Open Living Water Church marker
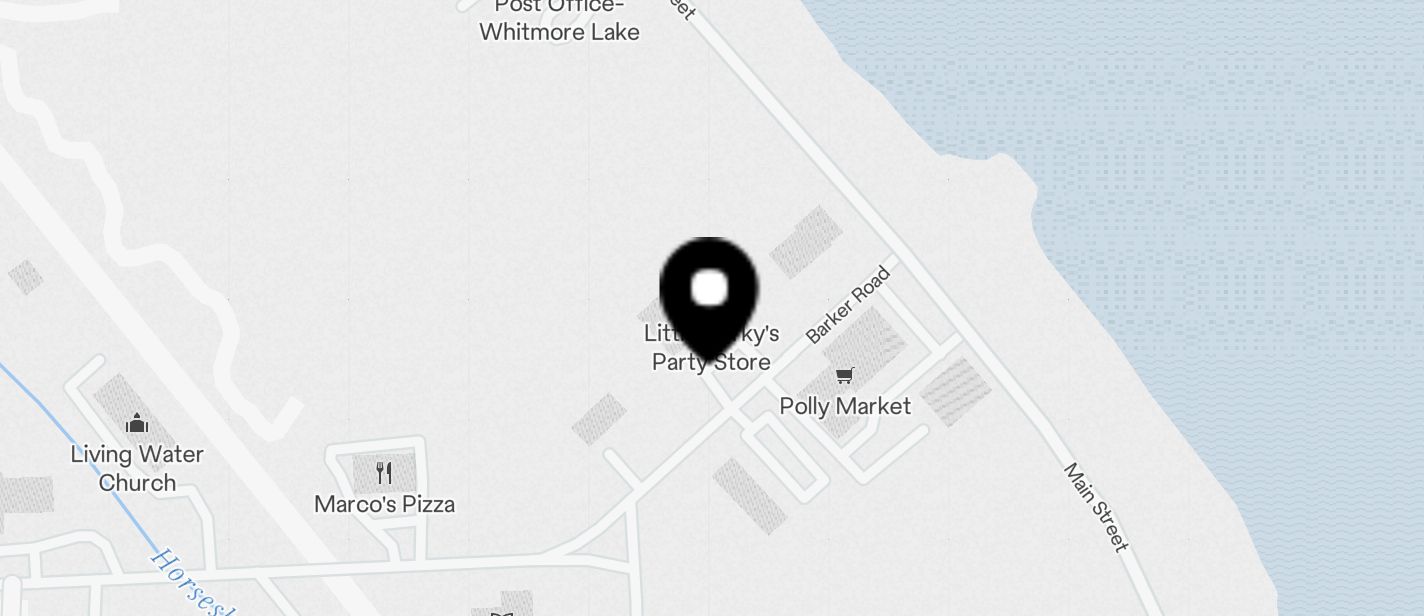1424x616 pixels. pos(138,424)
